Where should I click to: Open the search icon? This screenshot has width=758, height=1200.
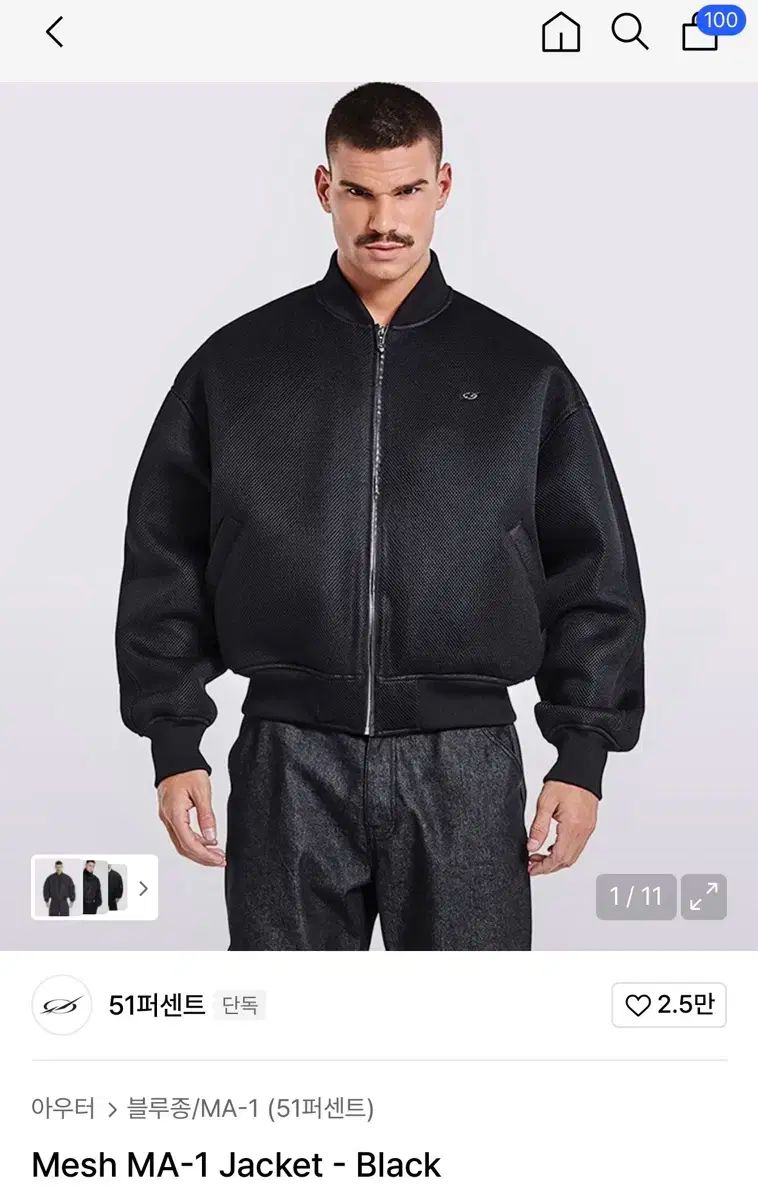pos(630,33)
